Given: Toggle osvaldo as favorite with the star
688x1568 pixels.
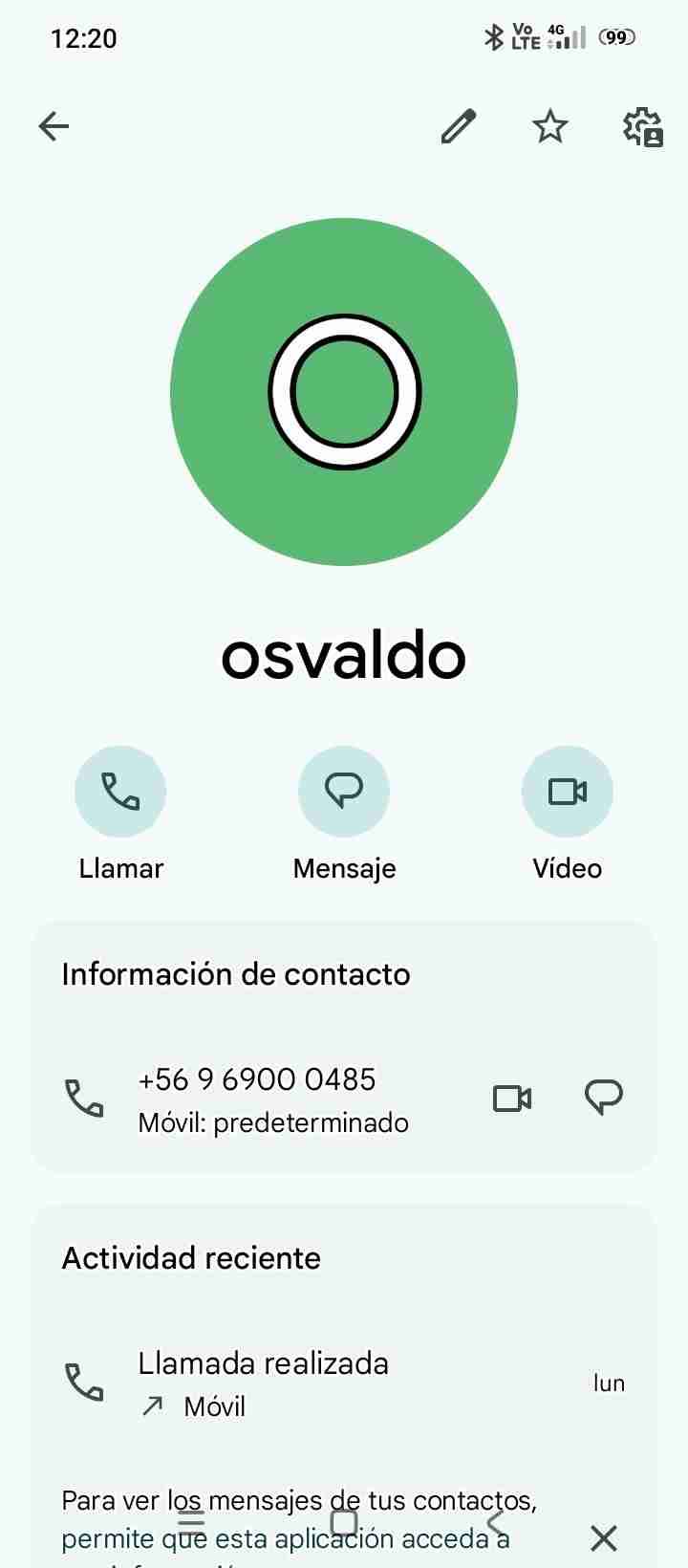Looking at the screenshot, I should pyautogui.click(x=549, y=125).
